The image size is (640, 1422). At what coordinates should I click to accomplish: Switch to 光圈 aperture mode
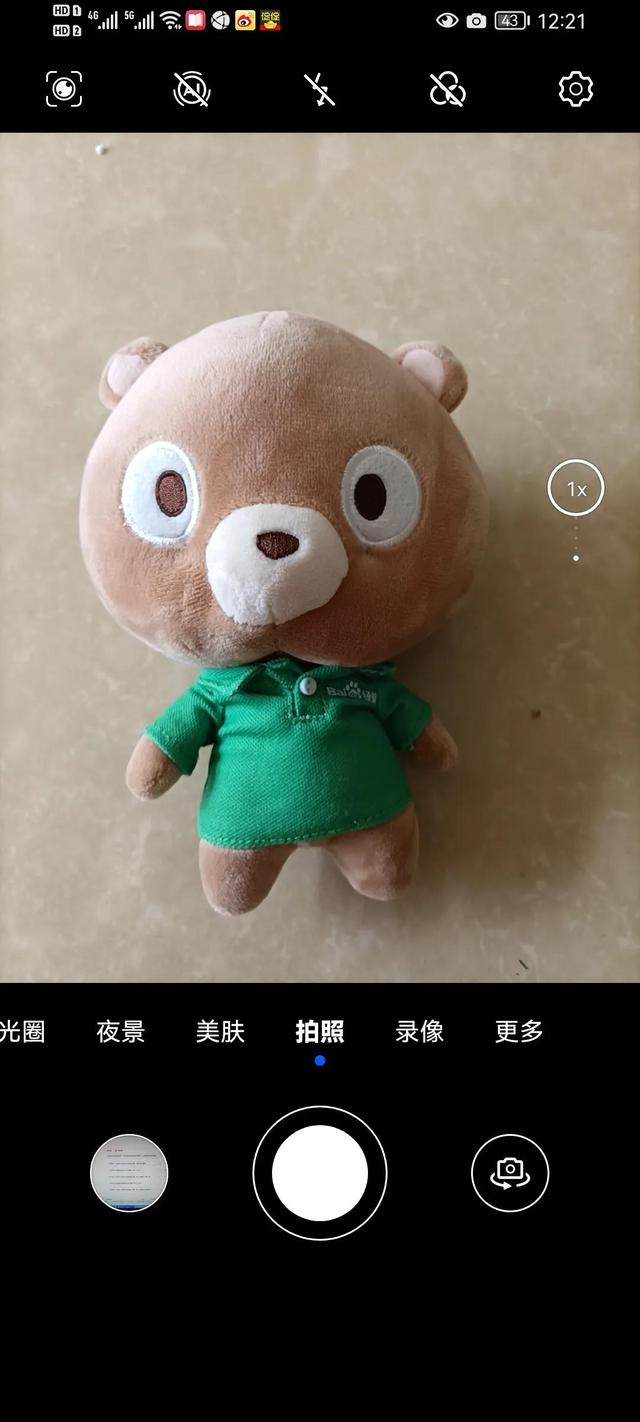[22, 1031]
